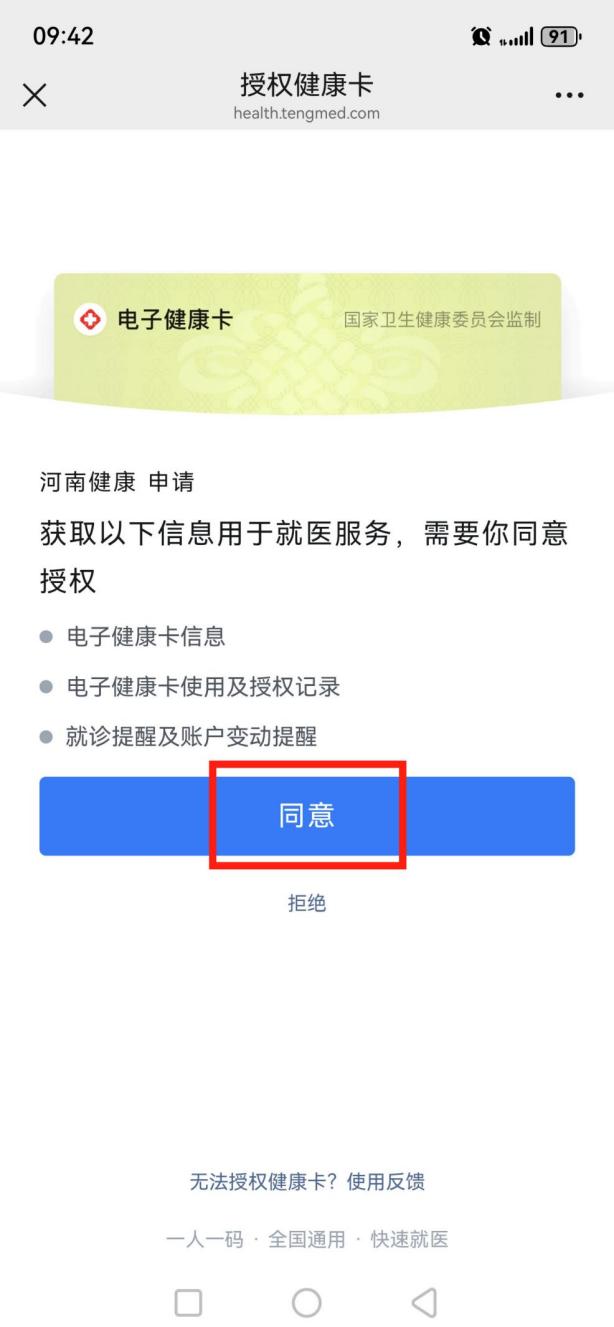Decline authorization via 拒绝
Viewport: 614px width, 1327px height.
tap(307, 903)
